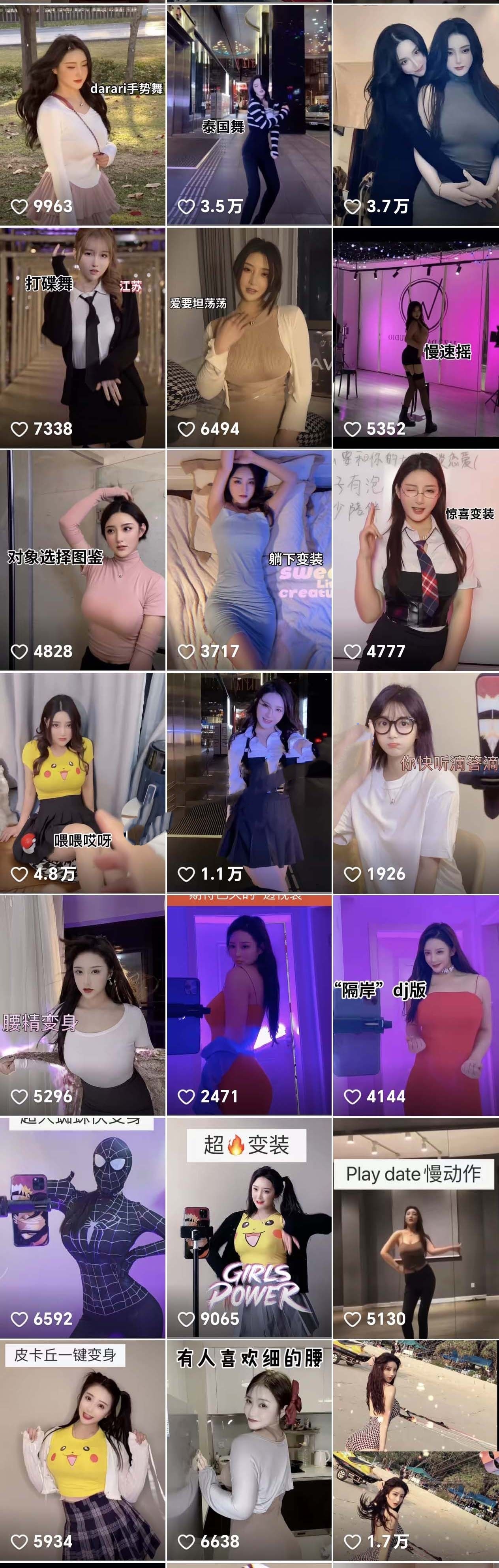This screenshot has width=499, height=1568.
Task: Open the video with 3.7万 likes
Action: click(416, 116)
